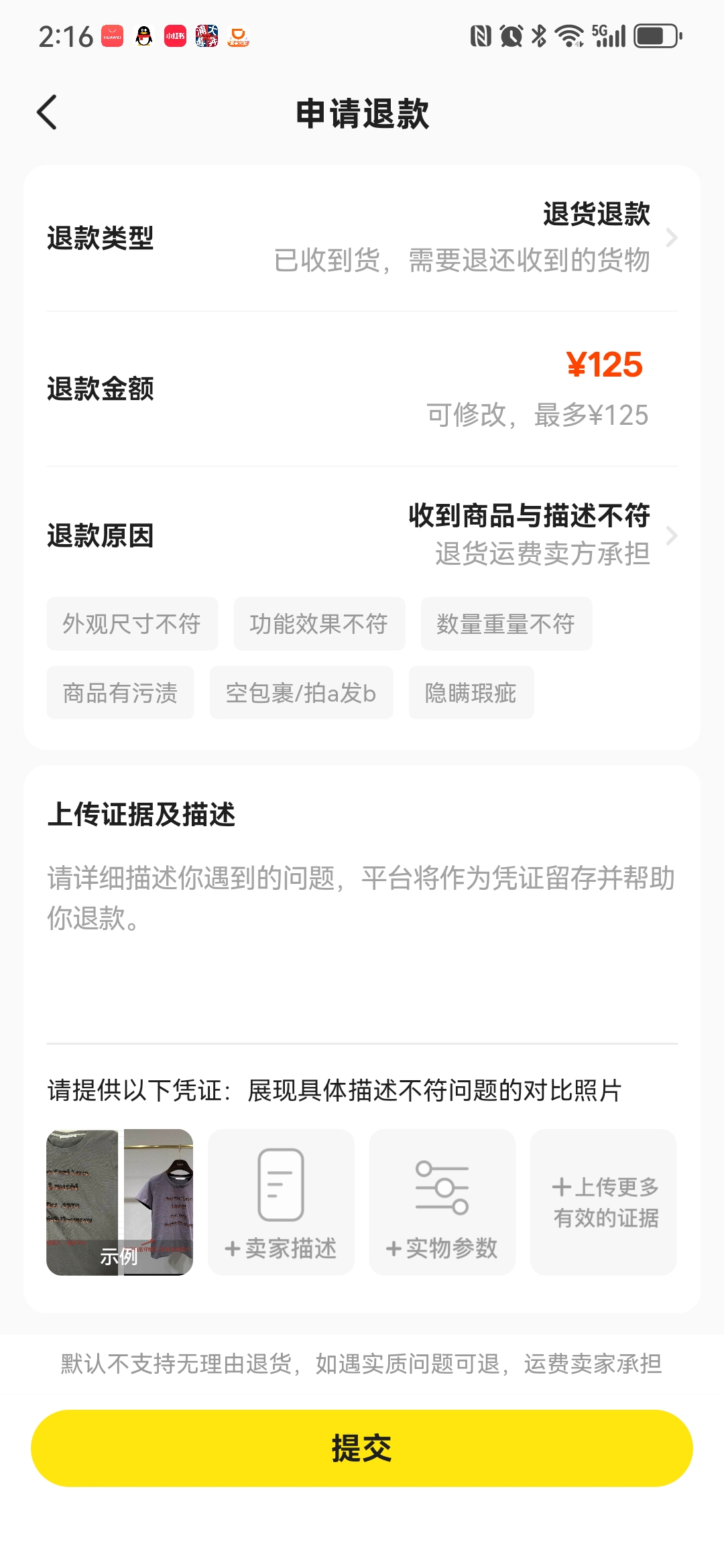Submit the refund request with 提交
The image size is (724, 1568).
coord(362,1448)
